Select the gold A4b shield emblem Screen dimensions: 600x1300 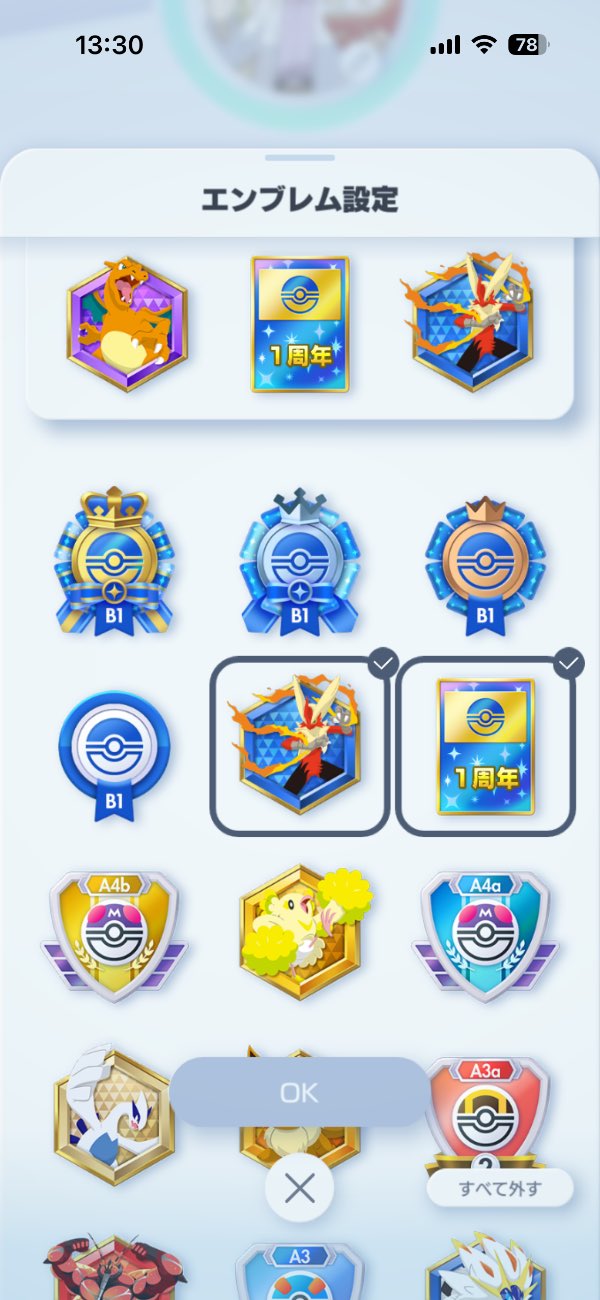(113, 935)
